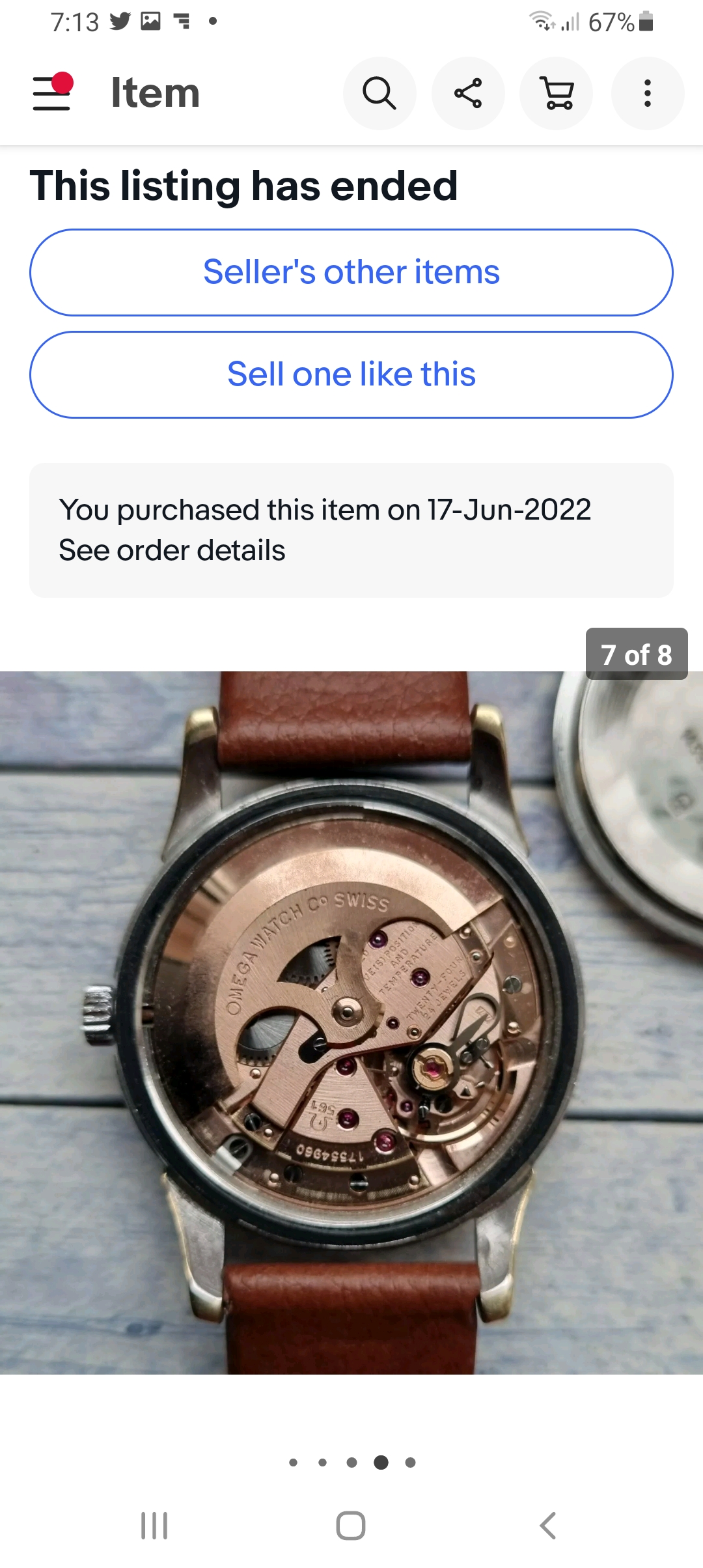This screenshot has width=703, height=1568.
Task: View Seller's other items
Action: pyautogui.click(x=351, y=272)
